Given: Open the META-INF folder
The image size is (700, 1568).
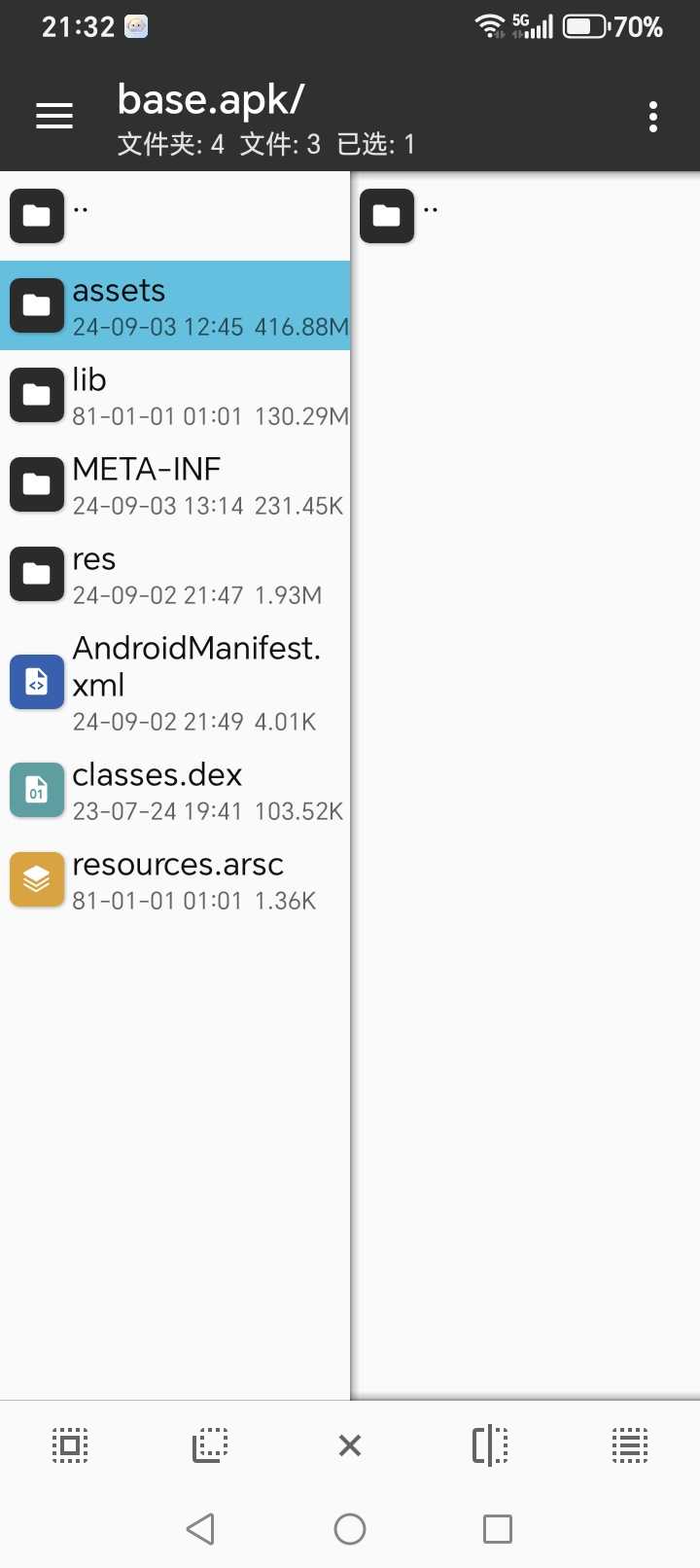Looking at the screenshot, I should point(175,484).
